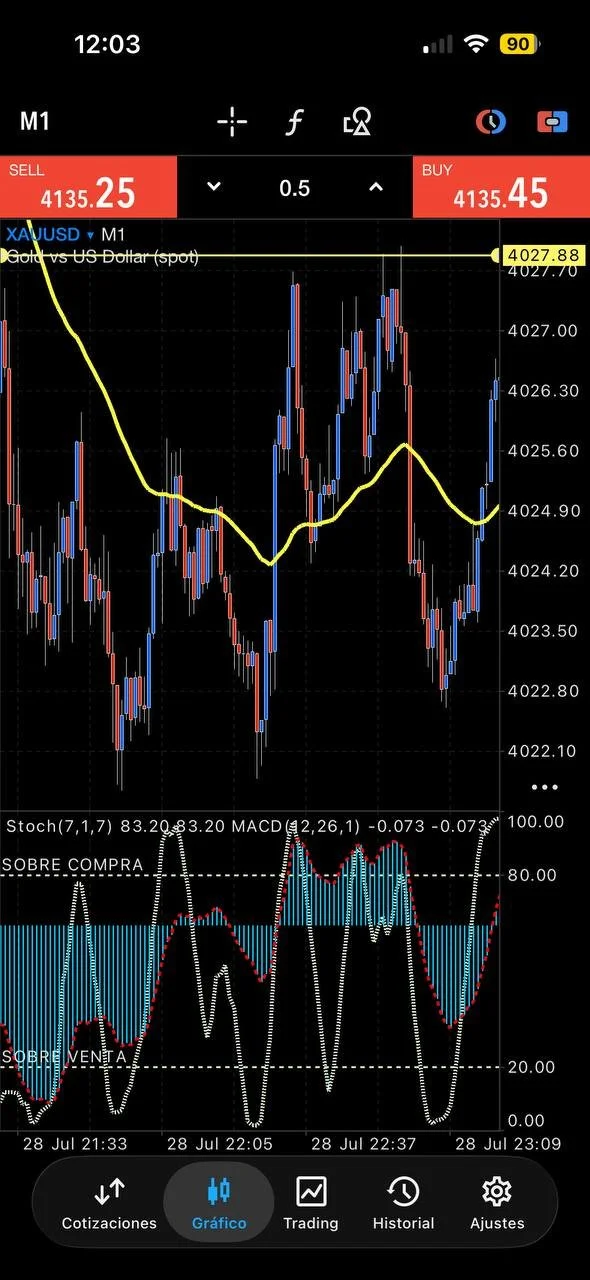The height and width of the screenshot is (1280, 590).
Task: Open the three-dot chart options
Action: pyautogui.click(x=544, y=787)
